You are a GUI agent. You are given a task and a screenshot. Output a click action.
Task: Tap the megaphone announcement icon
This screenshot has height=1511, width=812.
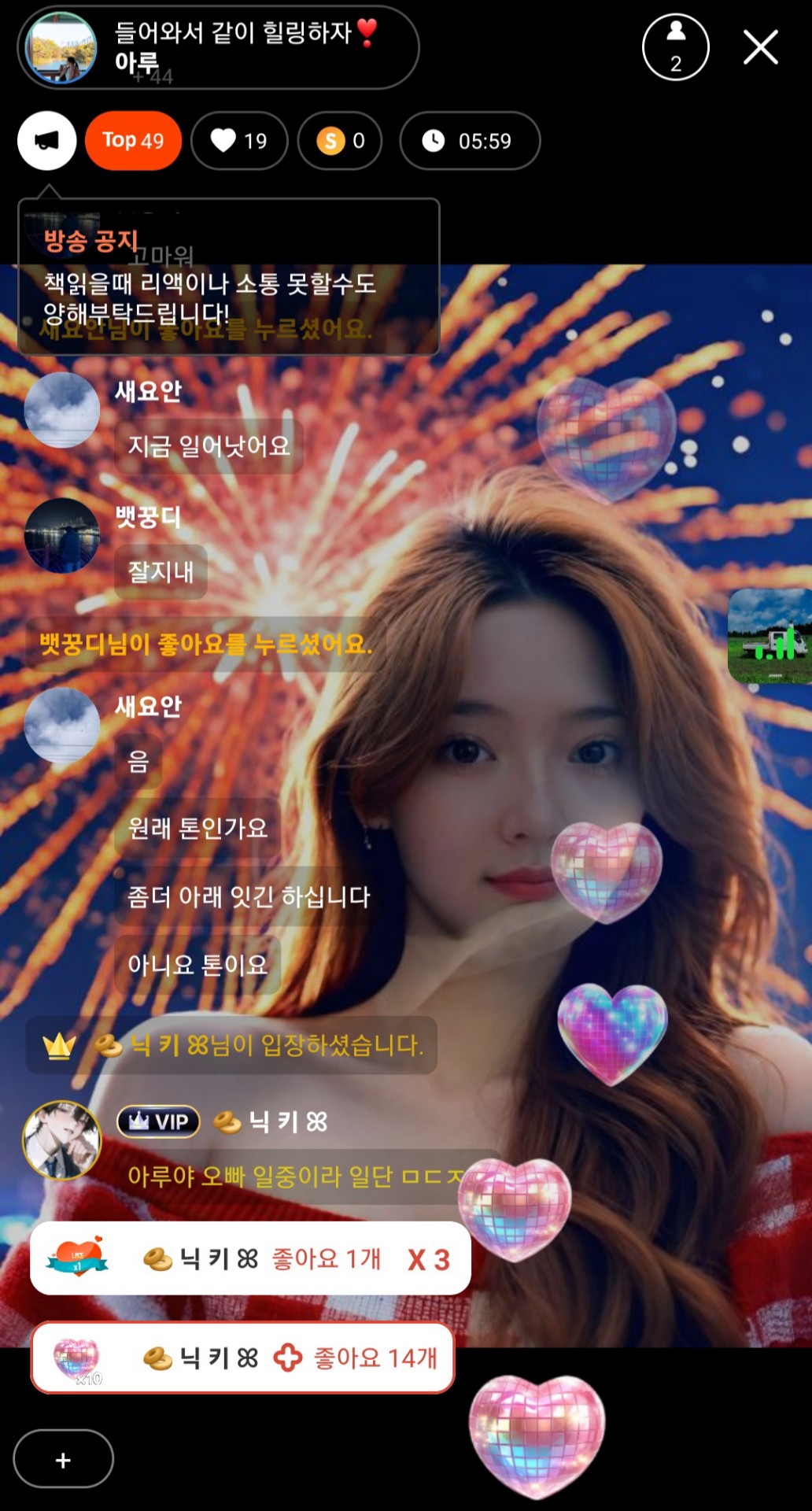point(47,141)
